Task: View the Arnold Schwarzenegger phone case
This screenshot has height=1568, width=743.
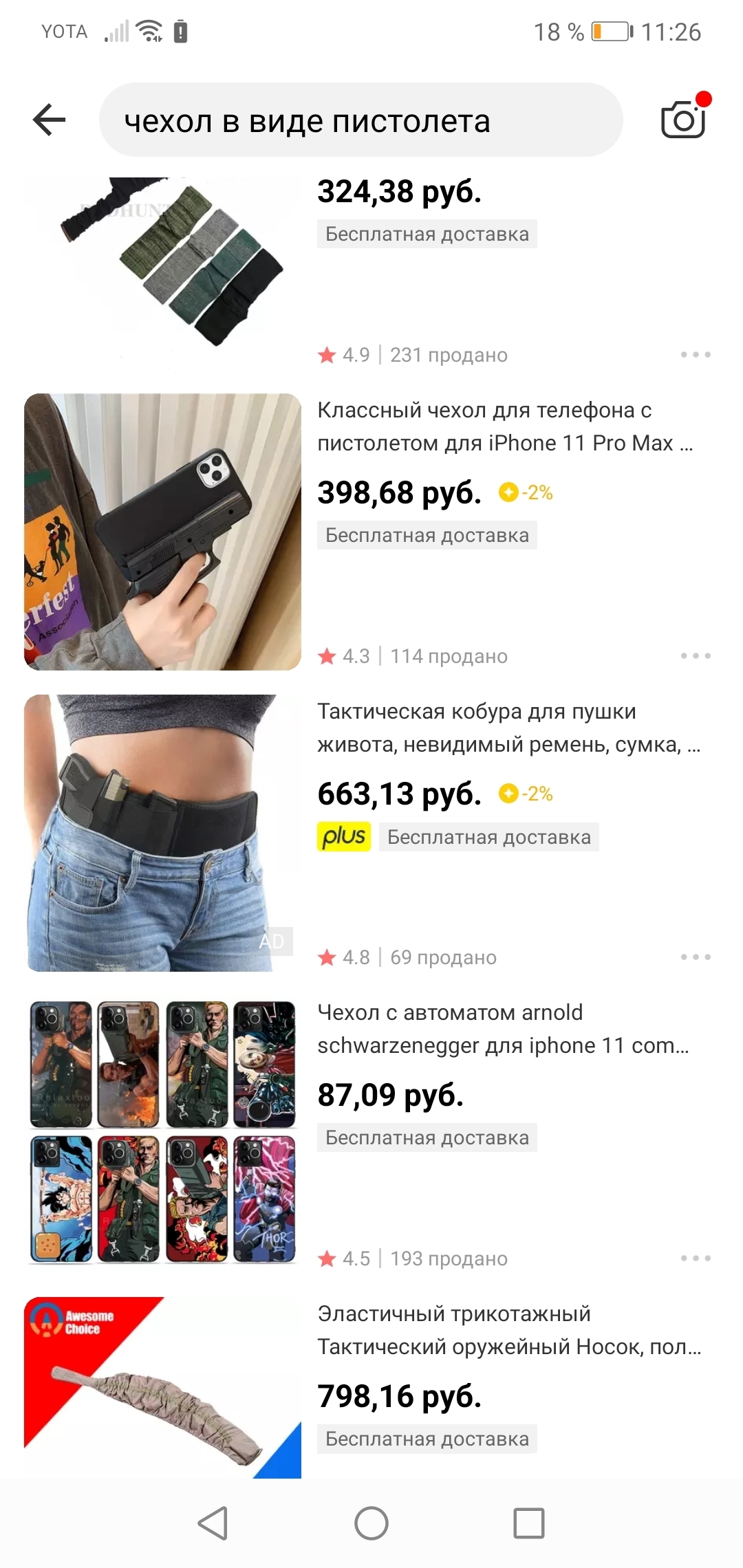Action: (x=162, y=1133)
